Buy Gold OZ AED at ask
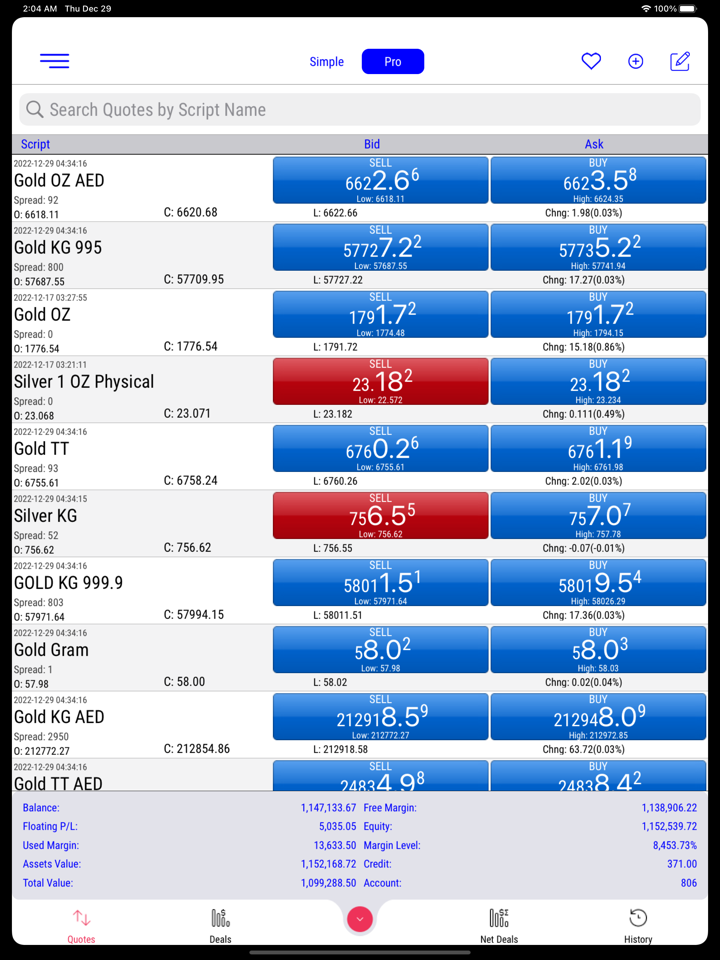This screenshot has width=720, height=960. coord(598,180)
